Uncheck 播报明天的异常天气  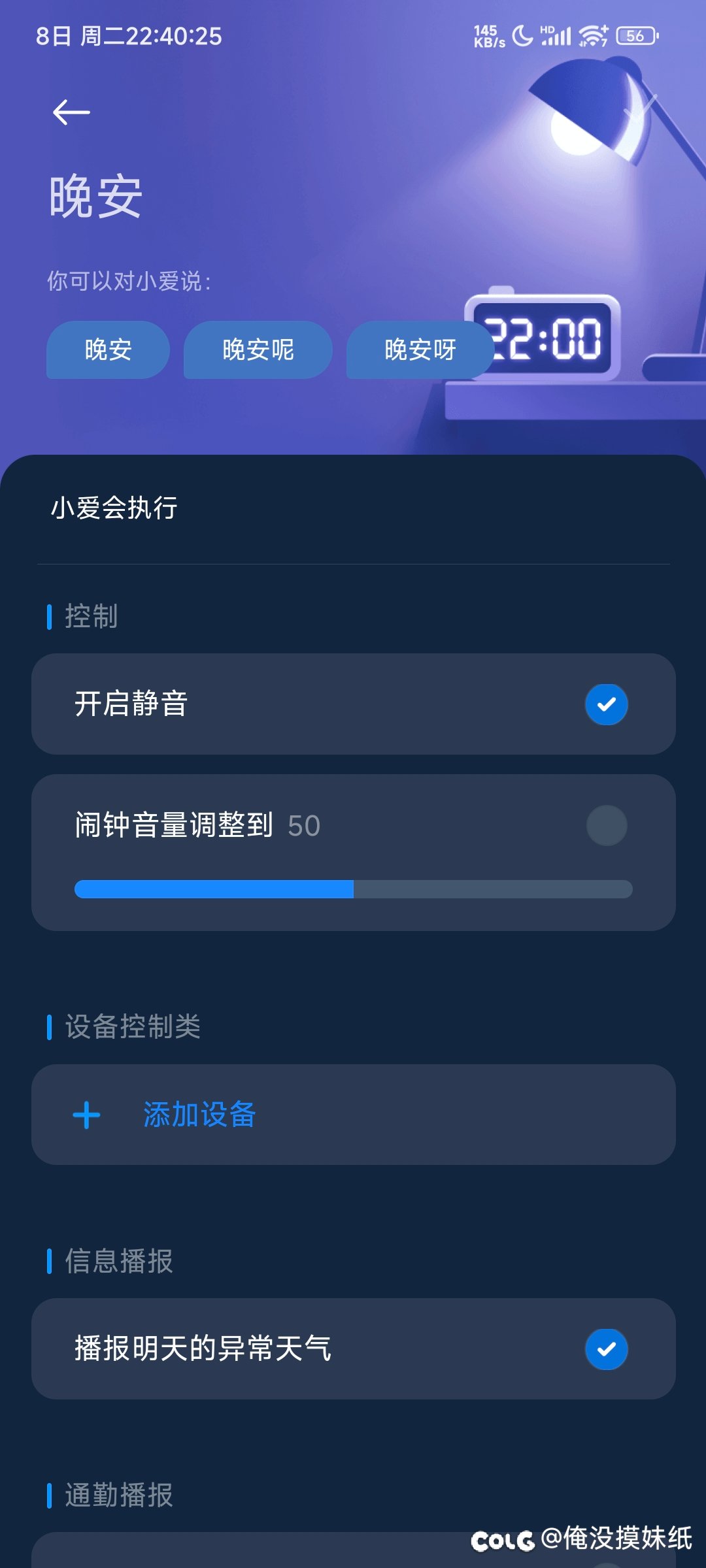(x=607, y=1349)
